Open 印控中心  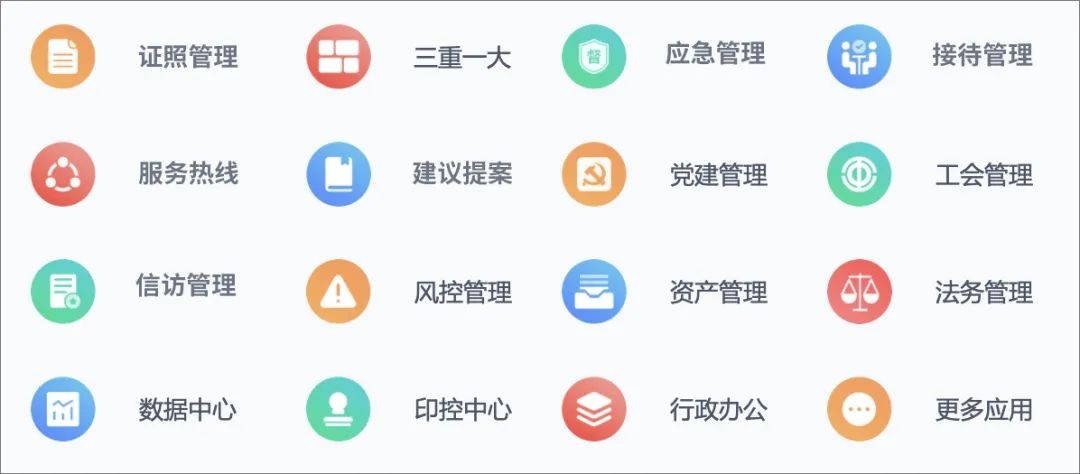[338, 409]
